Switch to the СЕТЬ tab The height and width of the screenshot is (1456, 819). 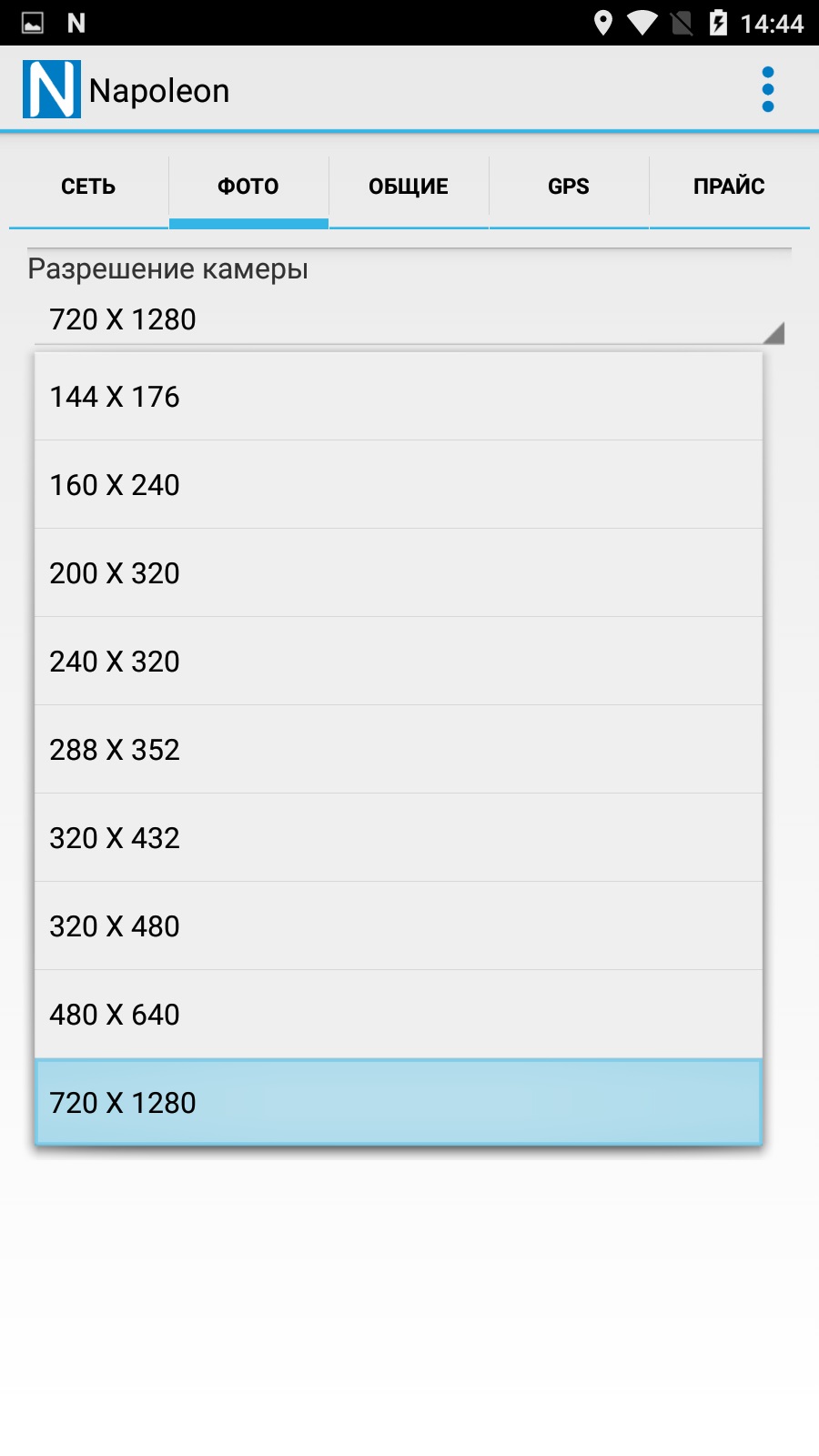(88, 187)
